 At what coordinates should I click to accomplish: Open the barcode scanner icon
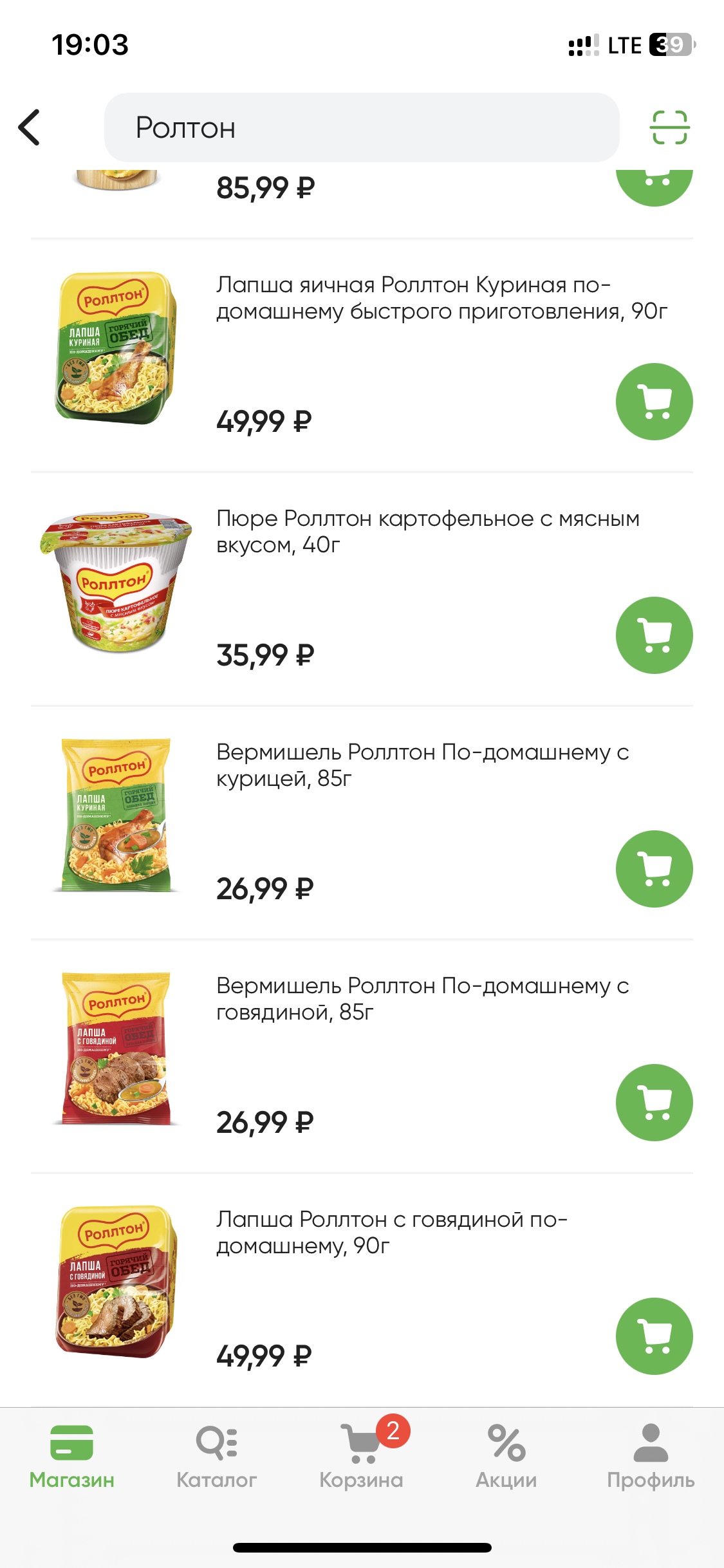click(x=669, y=127)
